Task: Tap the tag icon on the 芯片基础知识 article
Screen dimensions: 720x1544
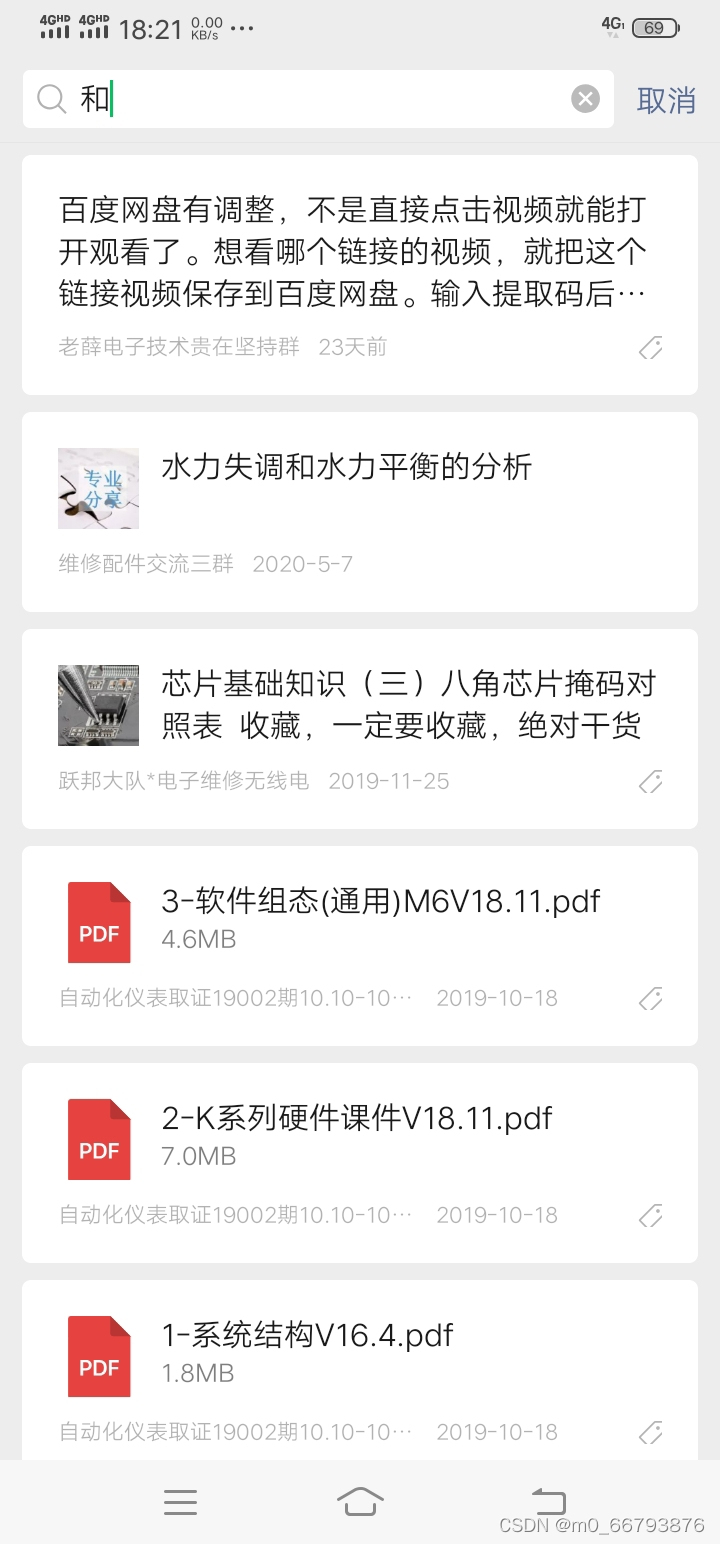Action: (651, 782)
